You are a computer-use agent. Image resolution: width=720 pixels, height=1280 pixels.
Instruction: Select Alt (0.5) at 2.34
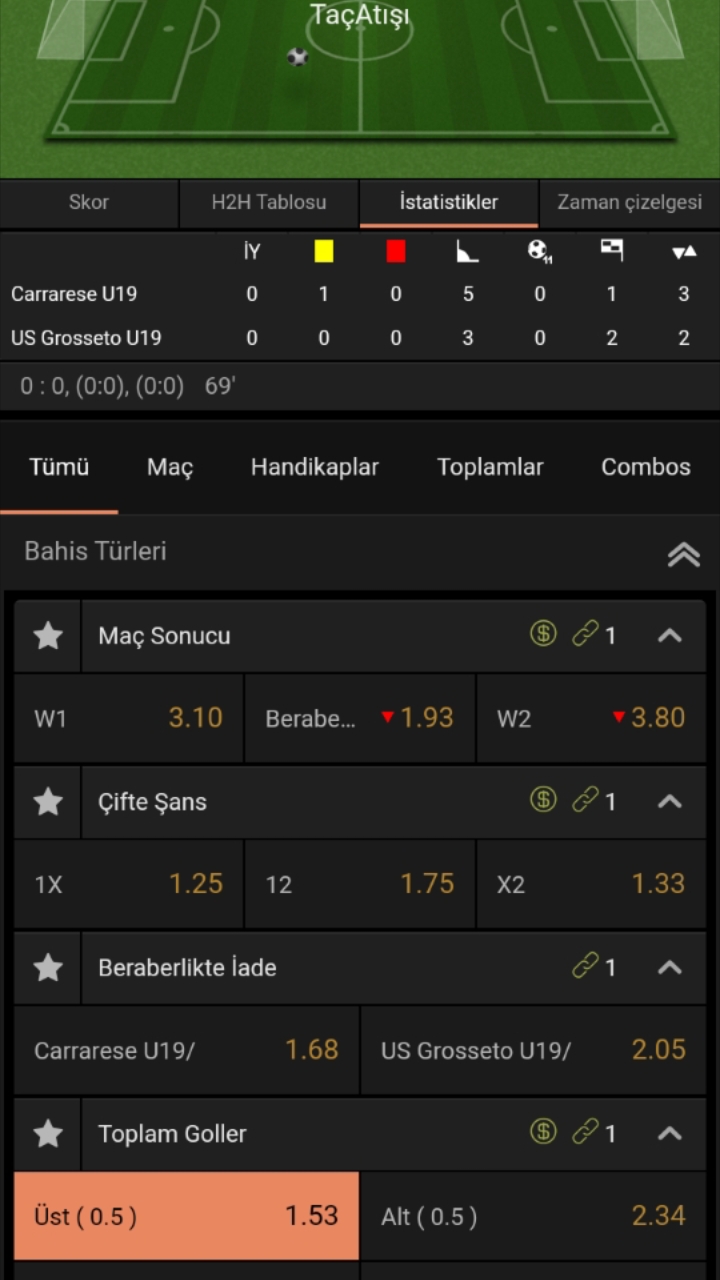coord(533,1216)
